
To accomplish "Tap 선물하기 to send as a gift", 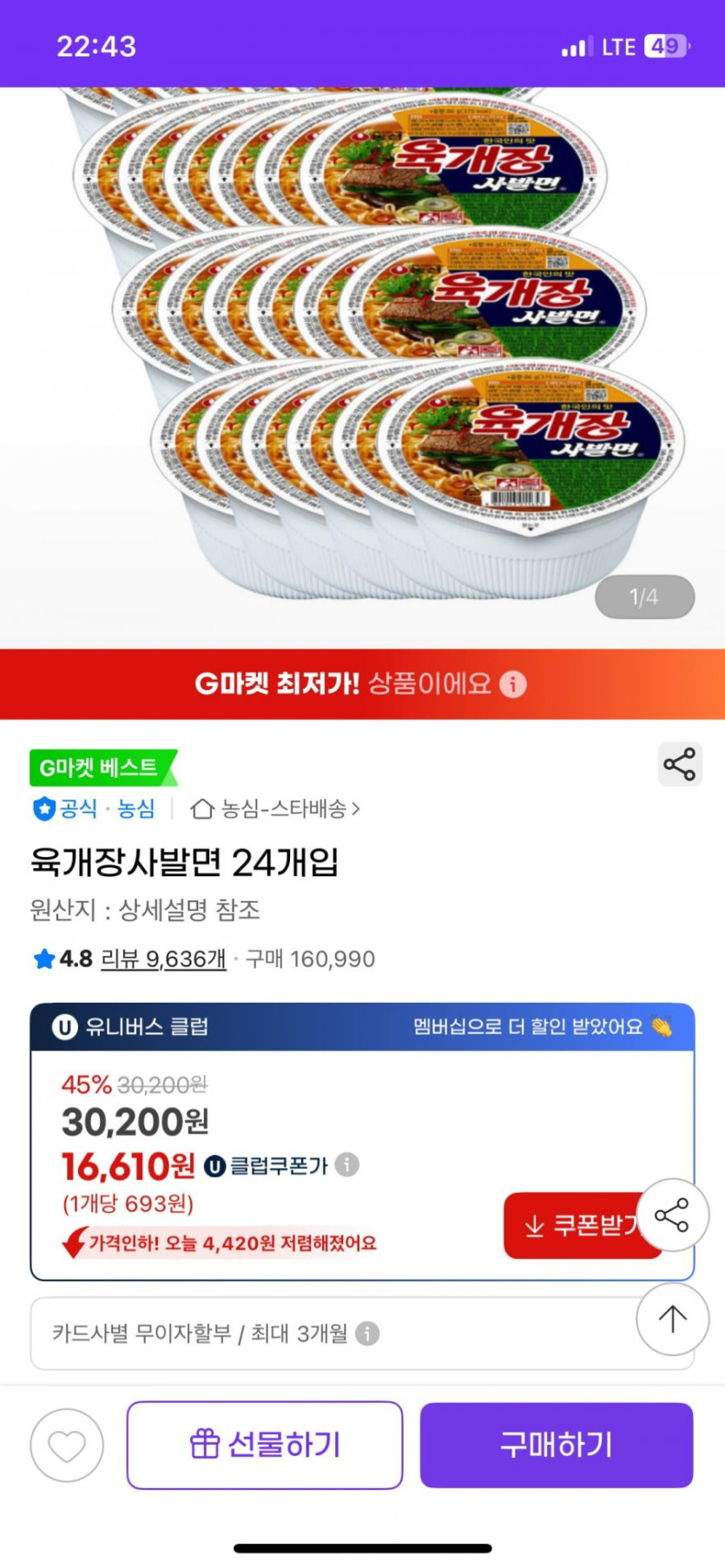I will click(265, 1445).
